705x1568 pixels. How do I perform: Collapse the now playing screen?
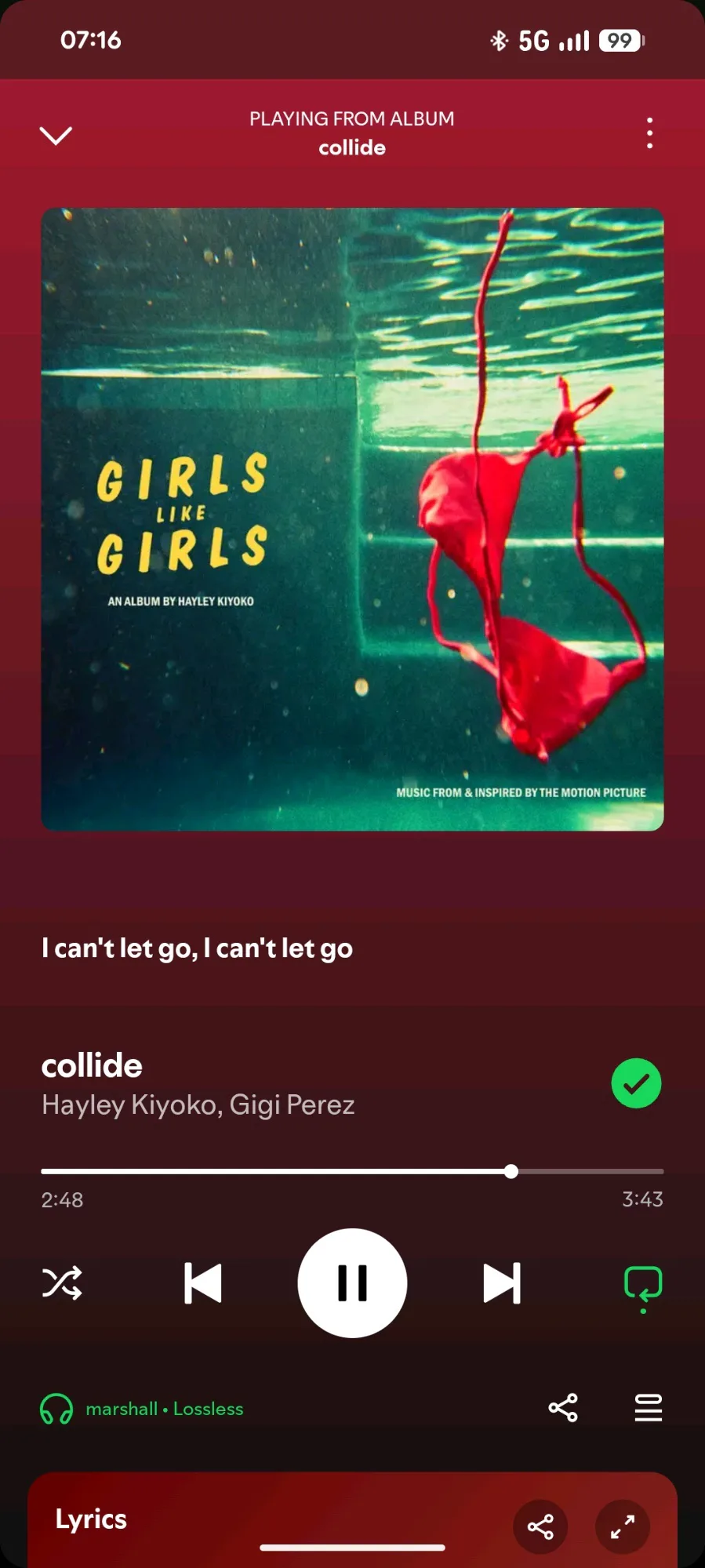click(56, 135)
